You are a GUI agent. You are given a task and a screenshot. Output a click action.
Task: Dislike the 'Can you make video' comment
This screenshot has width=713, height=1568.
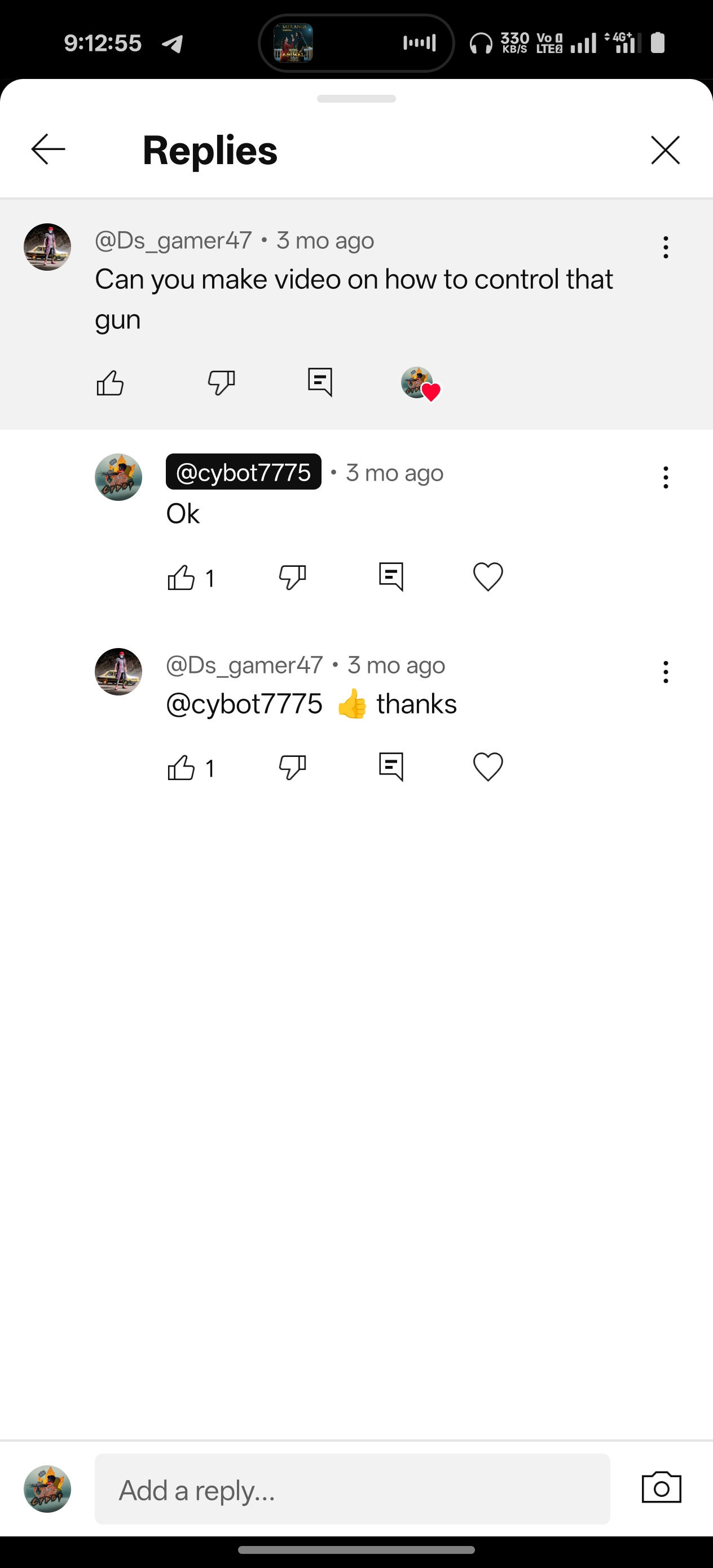(x=221, y=383)
